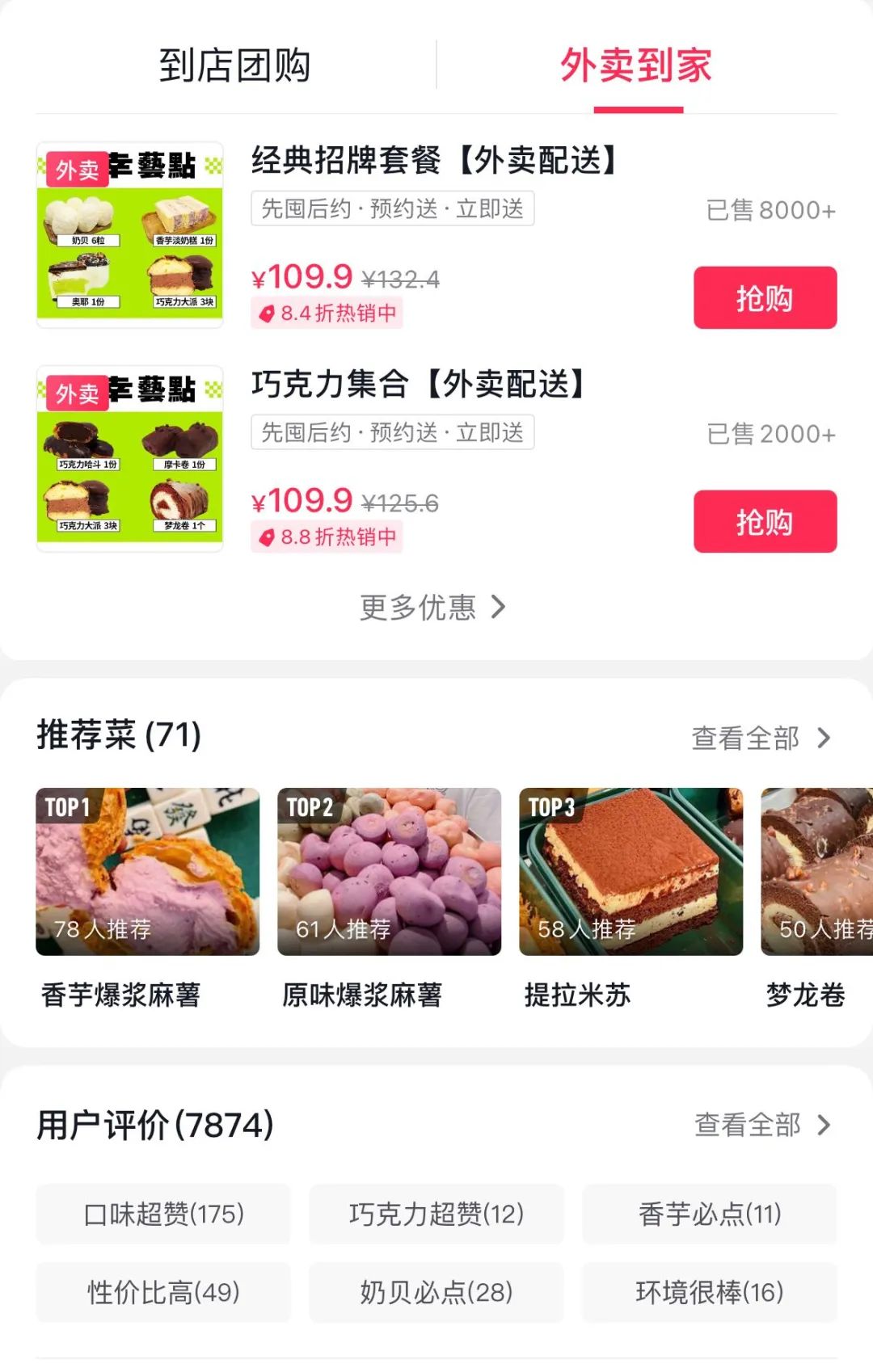Filter reviews by 香芋必点
This screenshot has height=1372, width=873.
click(x=710, y=1214)
